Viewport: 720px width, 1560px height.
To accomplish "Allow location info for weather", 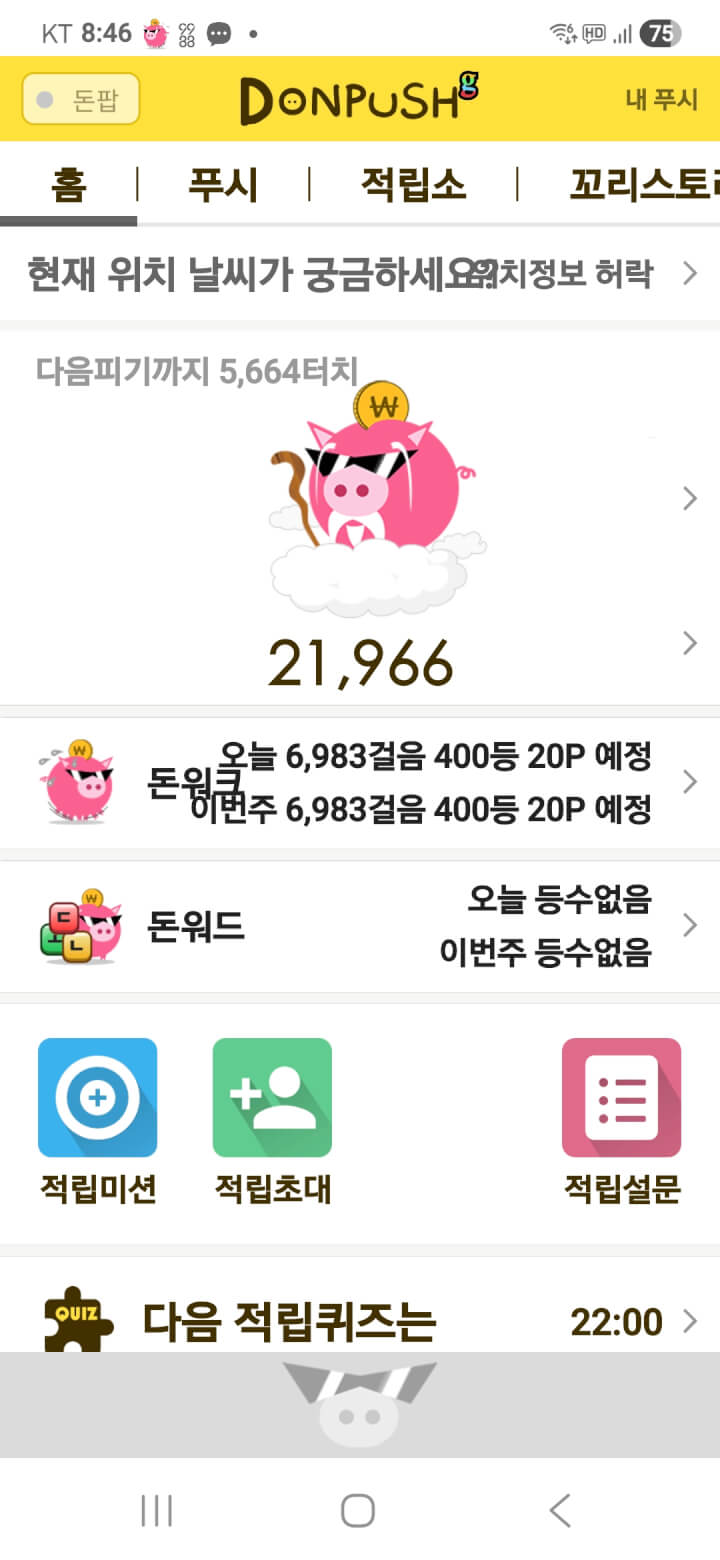I will 578,272.
